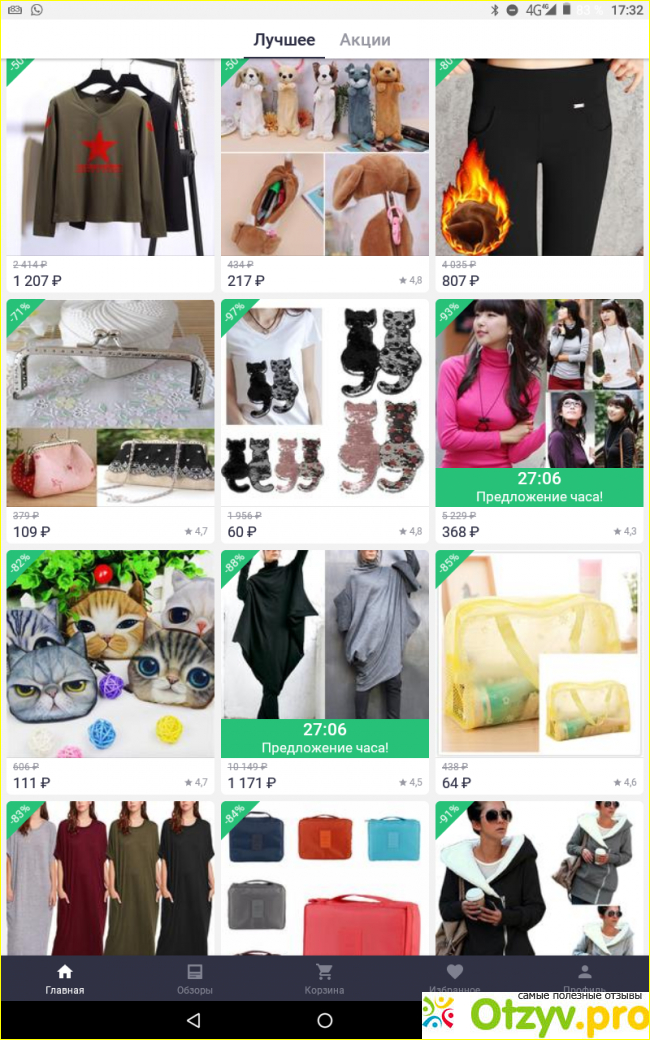
Task: Select the Лучшее tab
Action: pyautogui.click(x=284, y=40)
